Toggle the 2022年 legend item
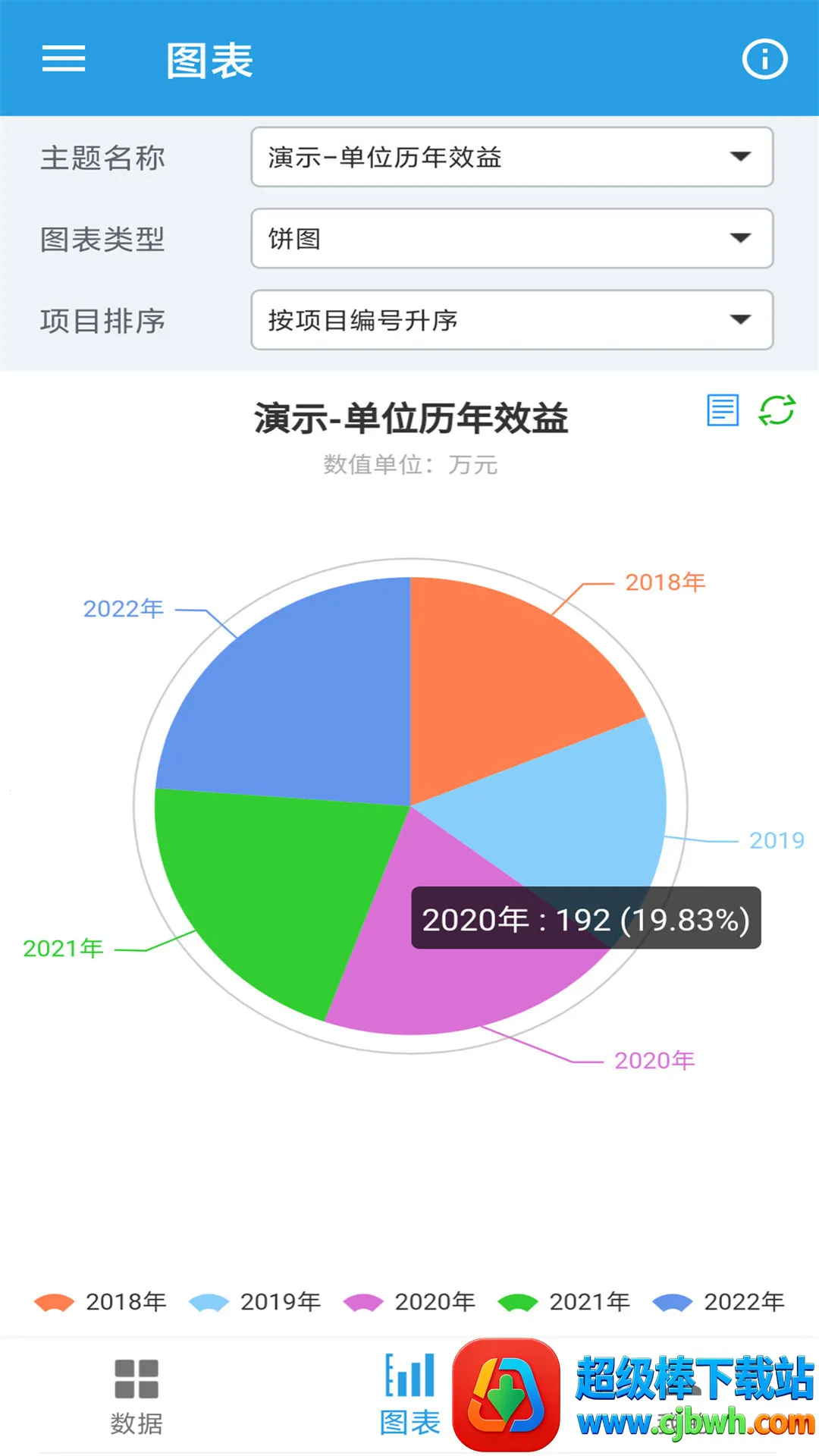The height and width of the screenshot is (1456, 819). point(720,1302)
